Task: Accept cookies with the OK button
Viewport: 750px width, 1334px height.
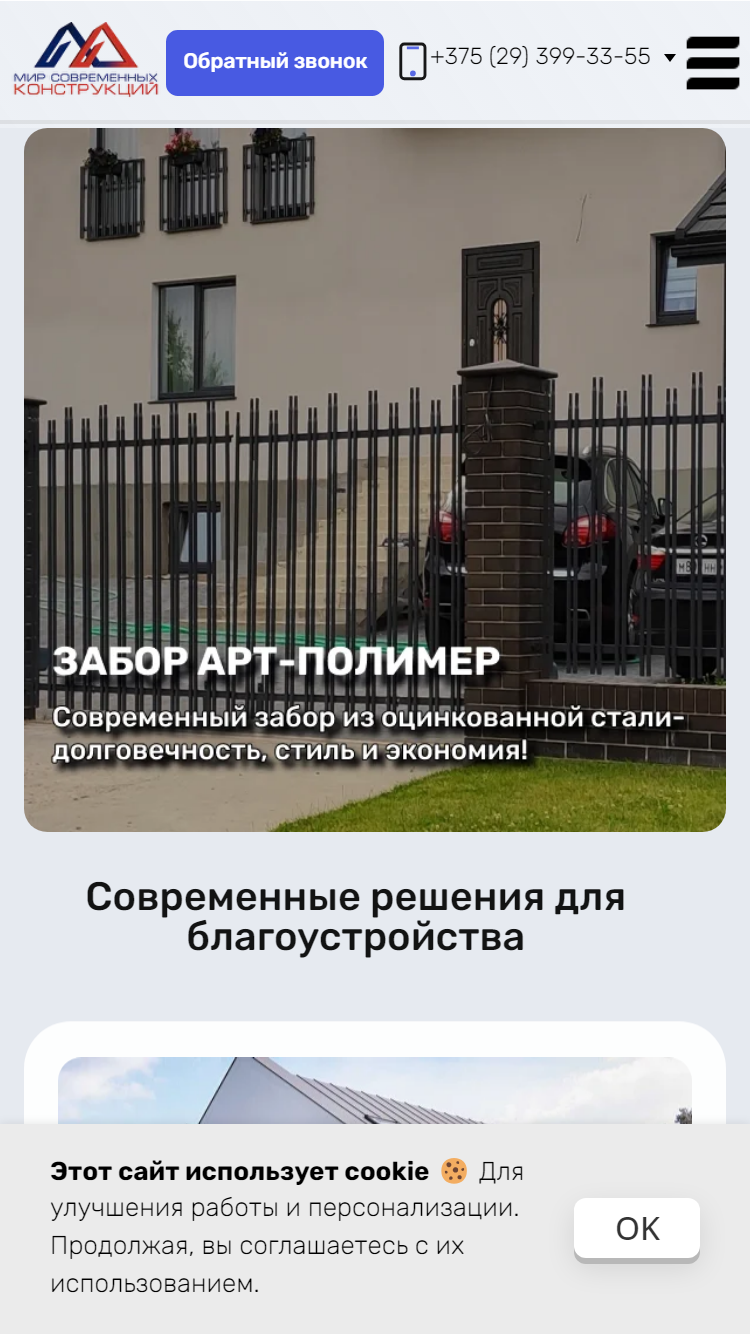Action: tap(637, 1228)
